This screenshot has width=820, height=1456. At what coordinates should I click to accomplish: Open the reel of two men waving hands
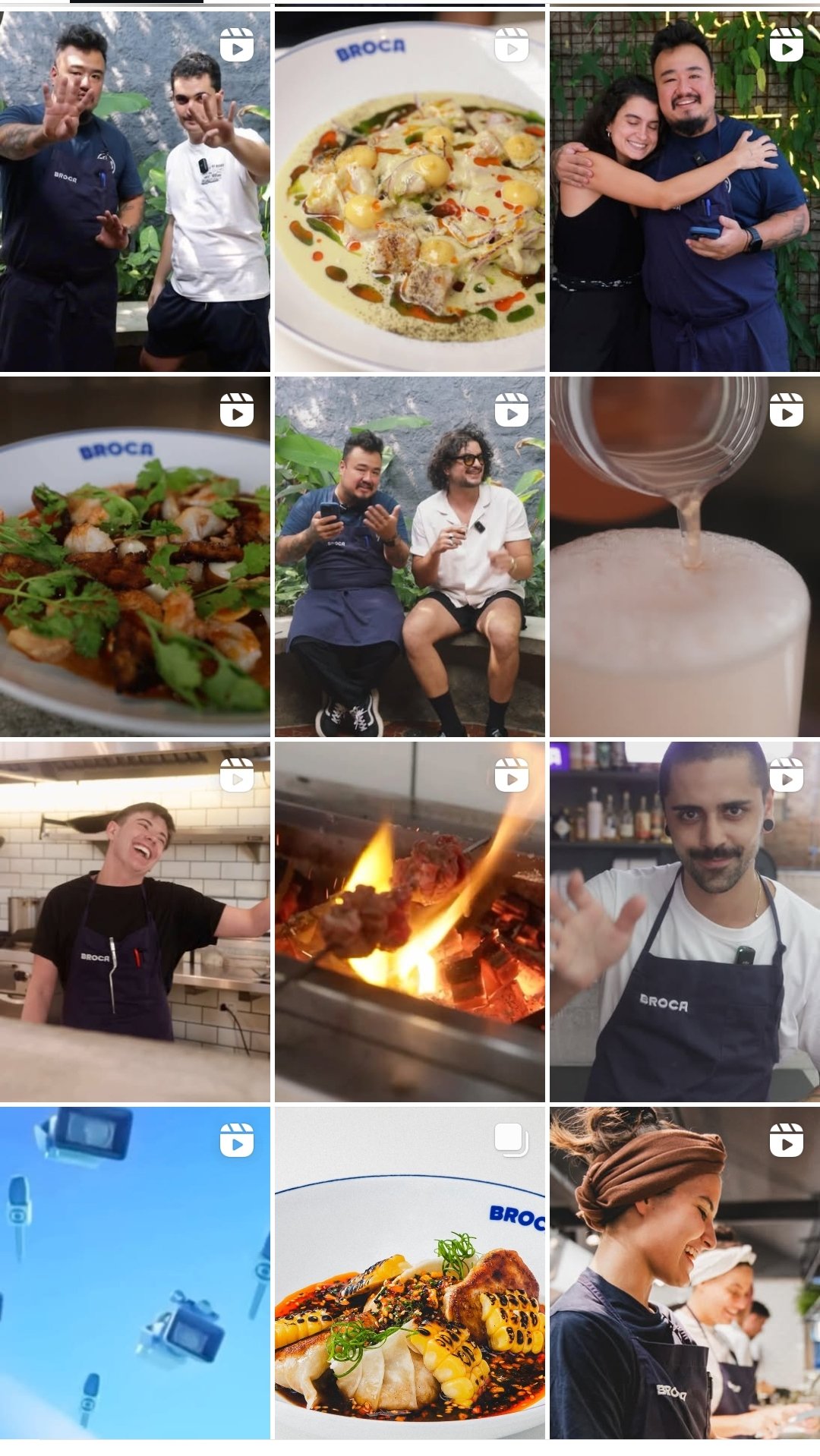coord(134,190)
